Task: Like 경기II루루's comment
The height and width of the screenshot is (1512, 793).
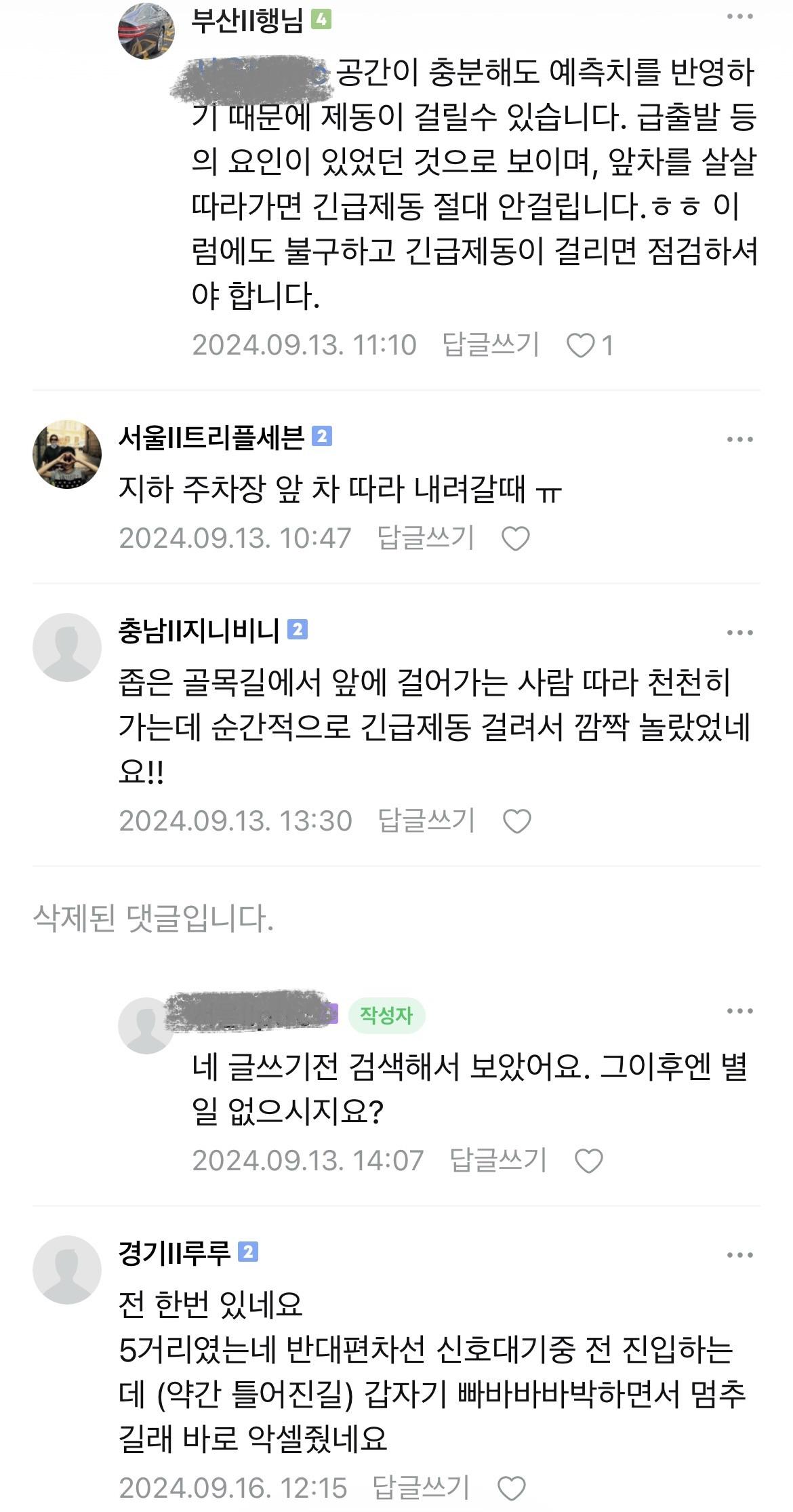Action: coord(512,1489)
